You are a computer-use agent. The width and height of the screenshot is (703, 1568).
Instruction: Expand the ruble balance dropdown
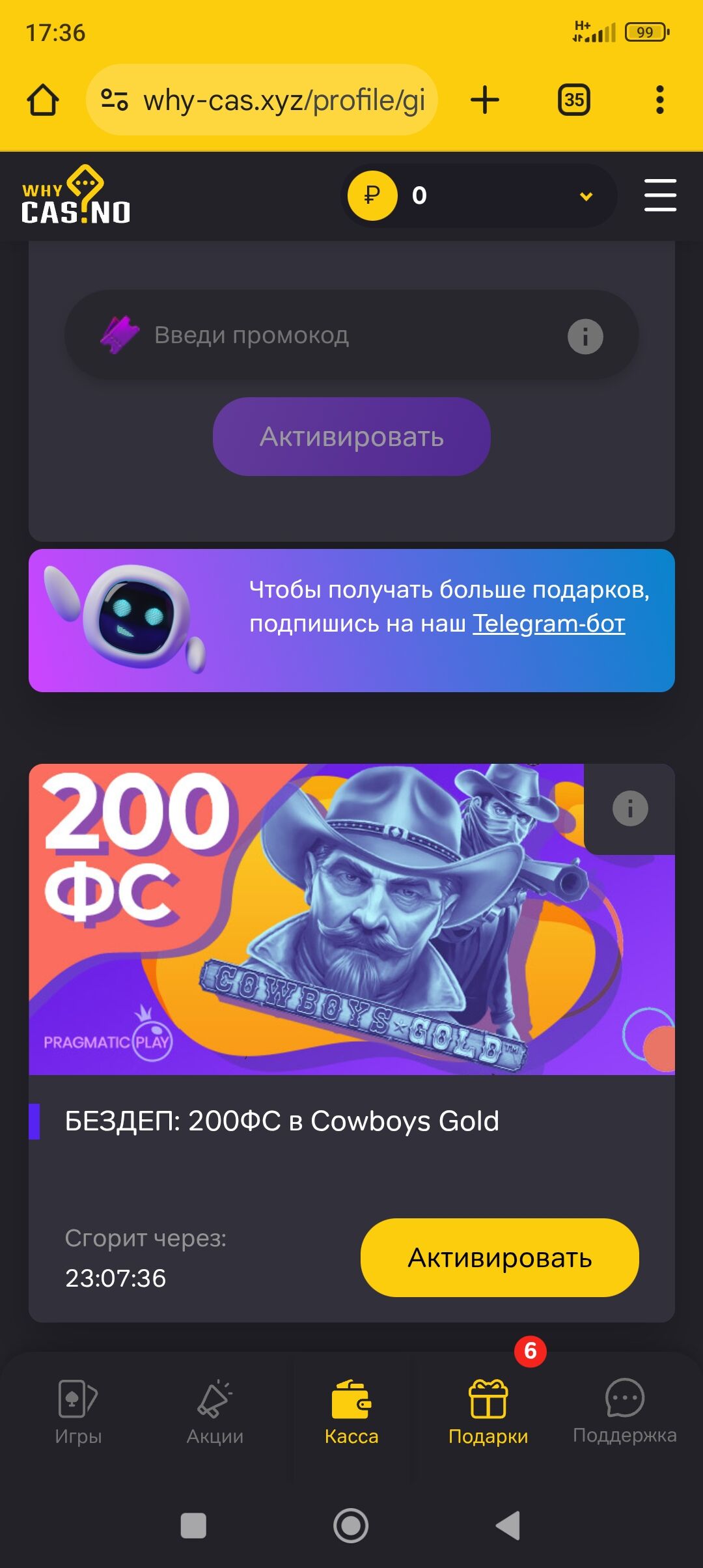586,196
